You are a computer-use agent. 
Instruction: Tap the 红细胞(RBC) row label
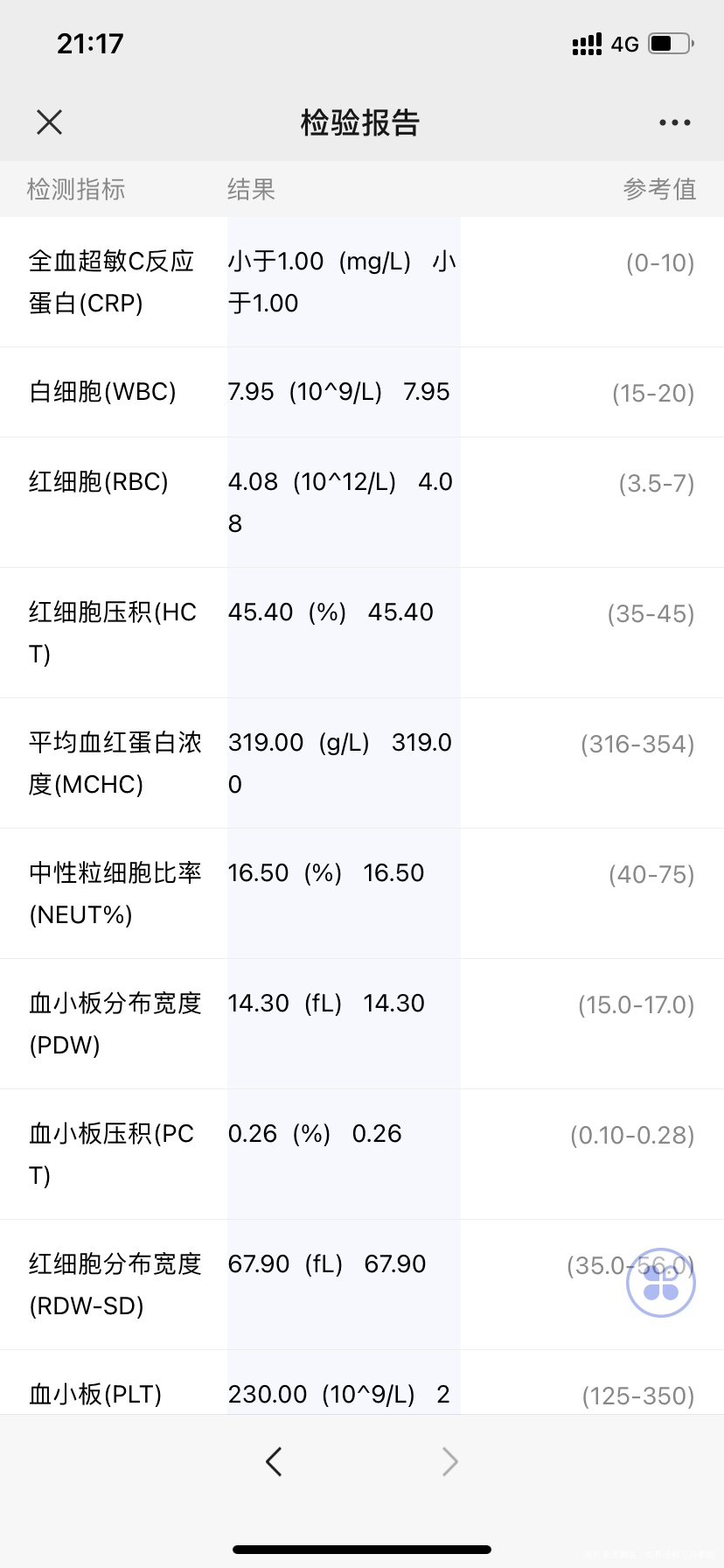(99, 481)
